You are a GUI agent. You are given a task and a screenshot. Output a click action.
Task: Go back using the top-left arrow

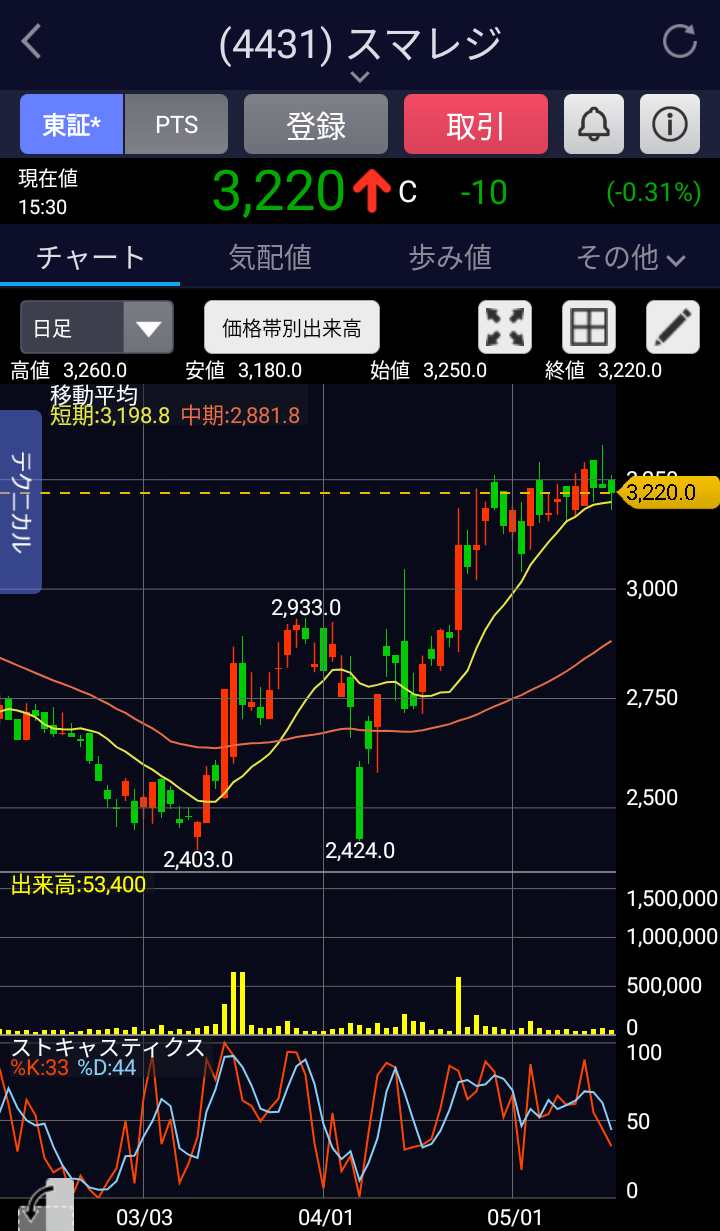32,42
